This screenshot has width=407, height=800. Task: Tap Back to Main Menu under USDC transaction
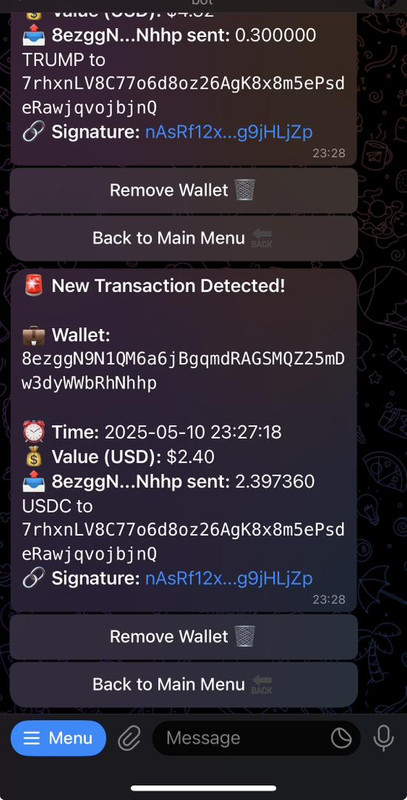click(184, 685)
